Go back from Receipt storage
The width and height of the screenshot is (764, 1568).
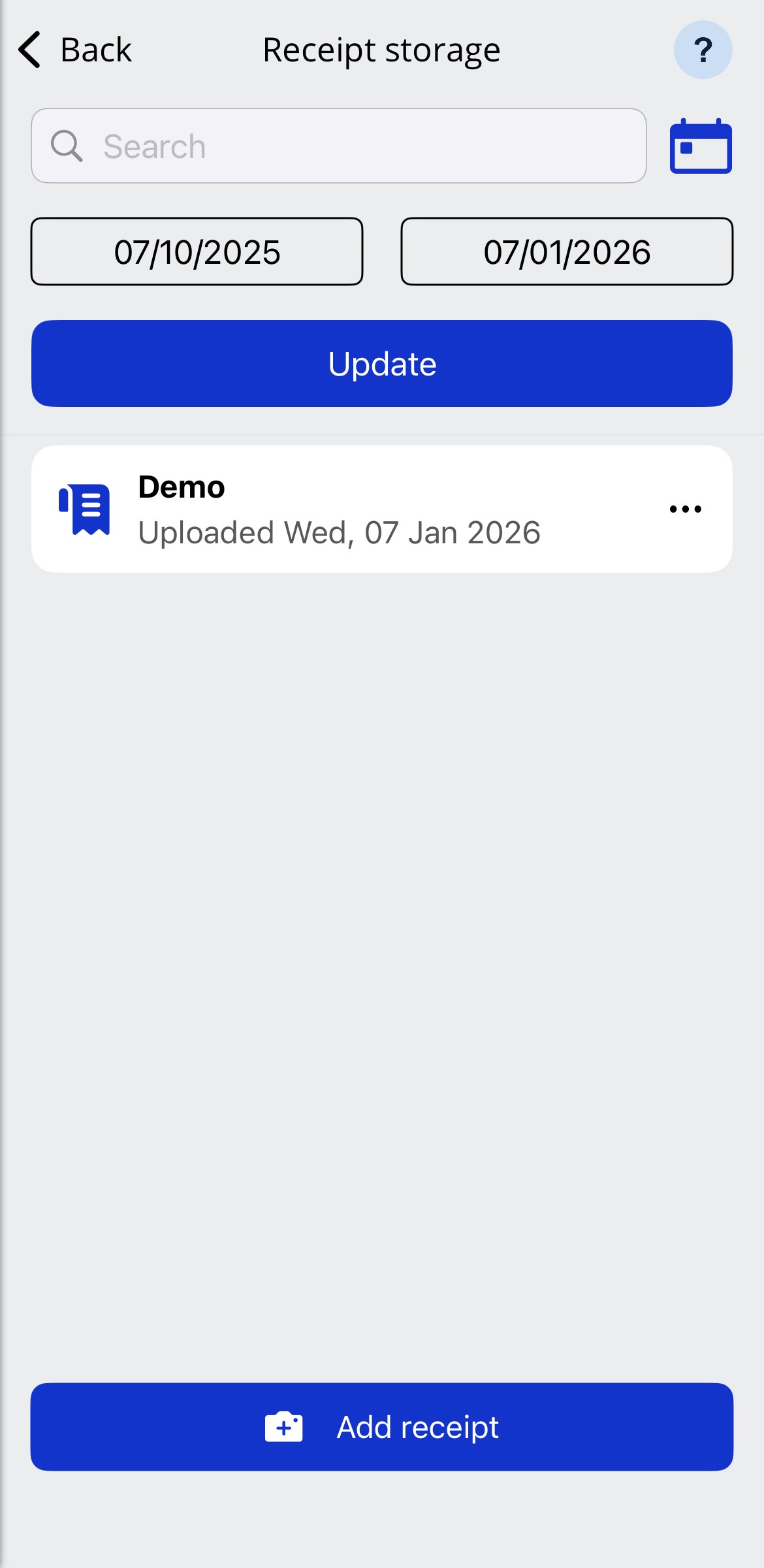pyautogui.click(x=75, y=50)
